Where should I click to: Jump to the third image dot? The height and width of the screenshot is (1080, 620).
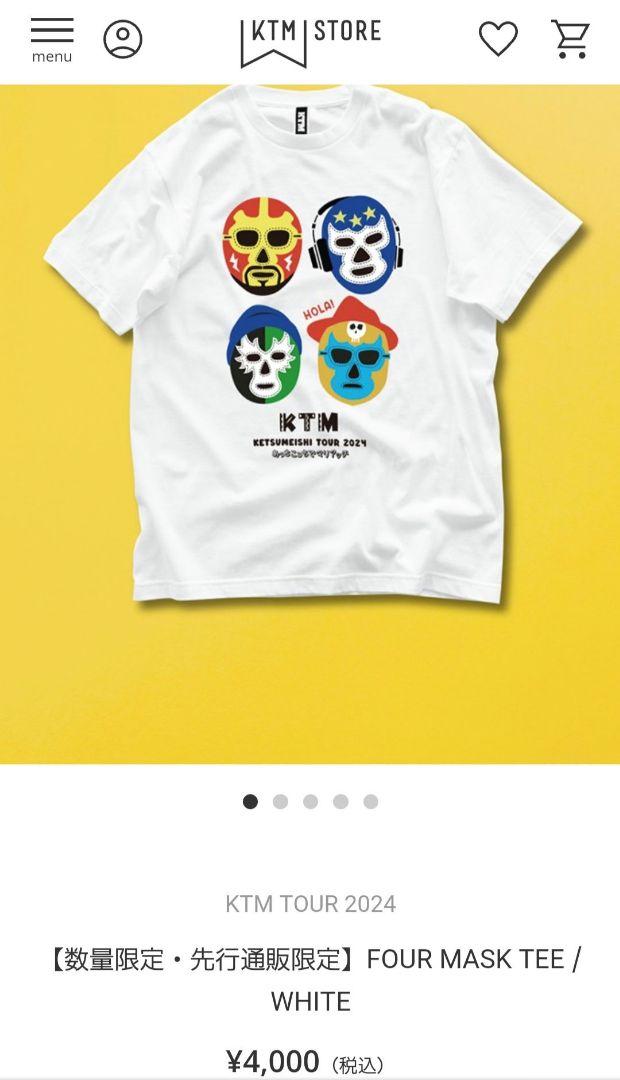(311, 802)
